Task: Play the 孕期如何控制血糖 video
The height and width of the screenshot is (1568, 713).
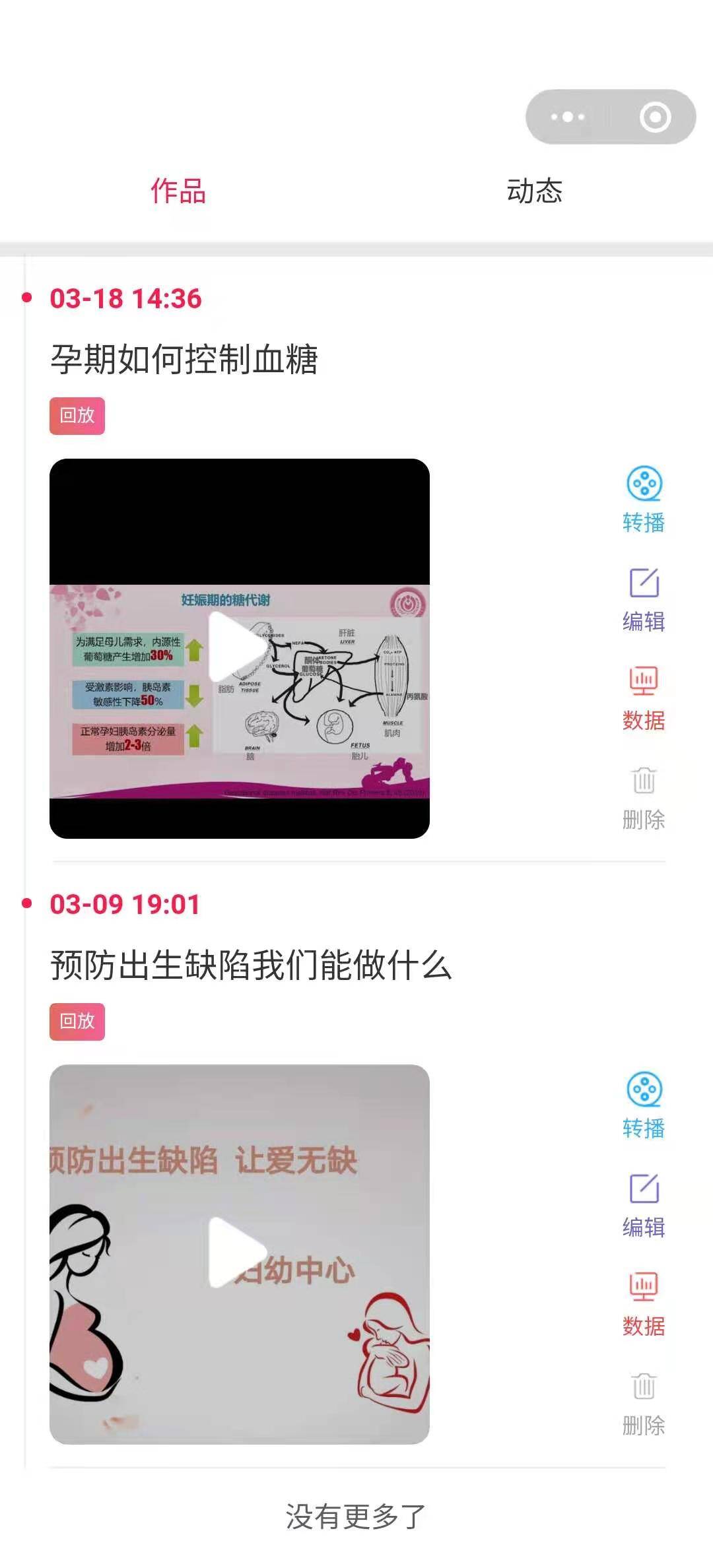Action: coord(239,648)
